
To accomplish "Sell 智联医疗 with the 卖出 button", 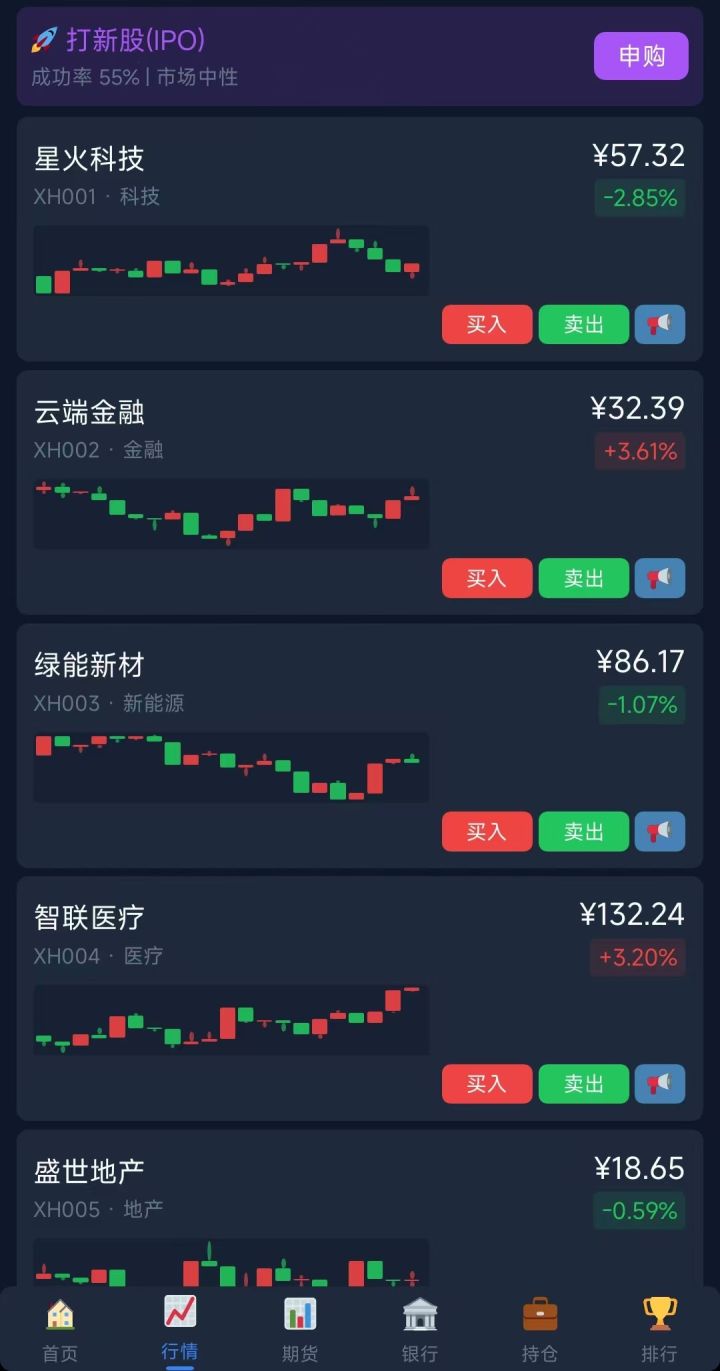I will point(584,1084).
